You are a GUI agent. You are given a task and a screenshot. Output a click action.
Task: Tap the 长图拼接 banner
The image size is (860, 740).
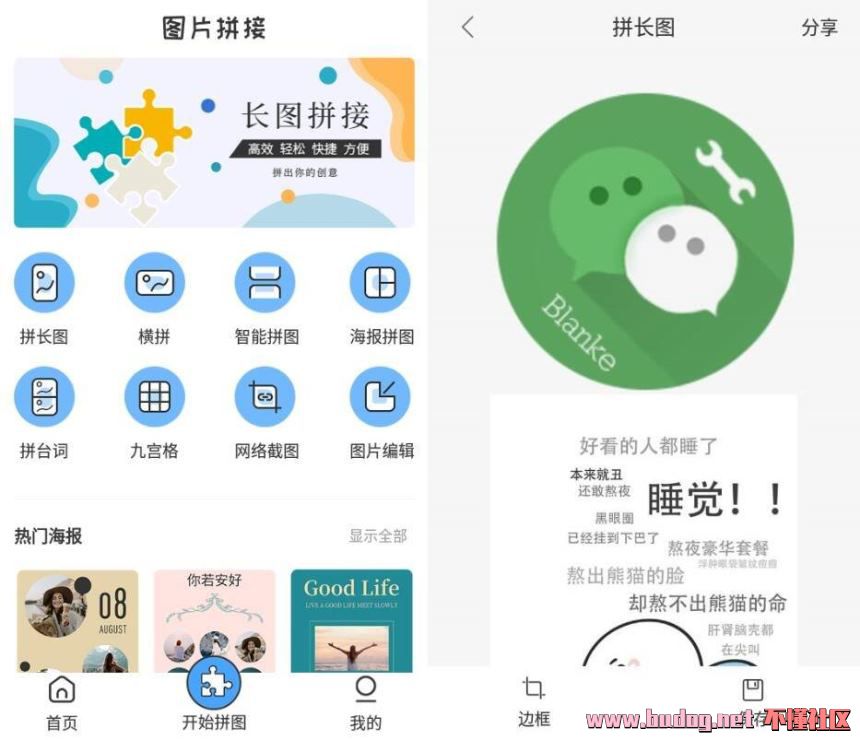pos(214,143)
